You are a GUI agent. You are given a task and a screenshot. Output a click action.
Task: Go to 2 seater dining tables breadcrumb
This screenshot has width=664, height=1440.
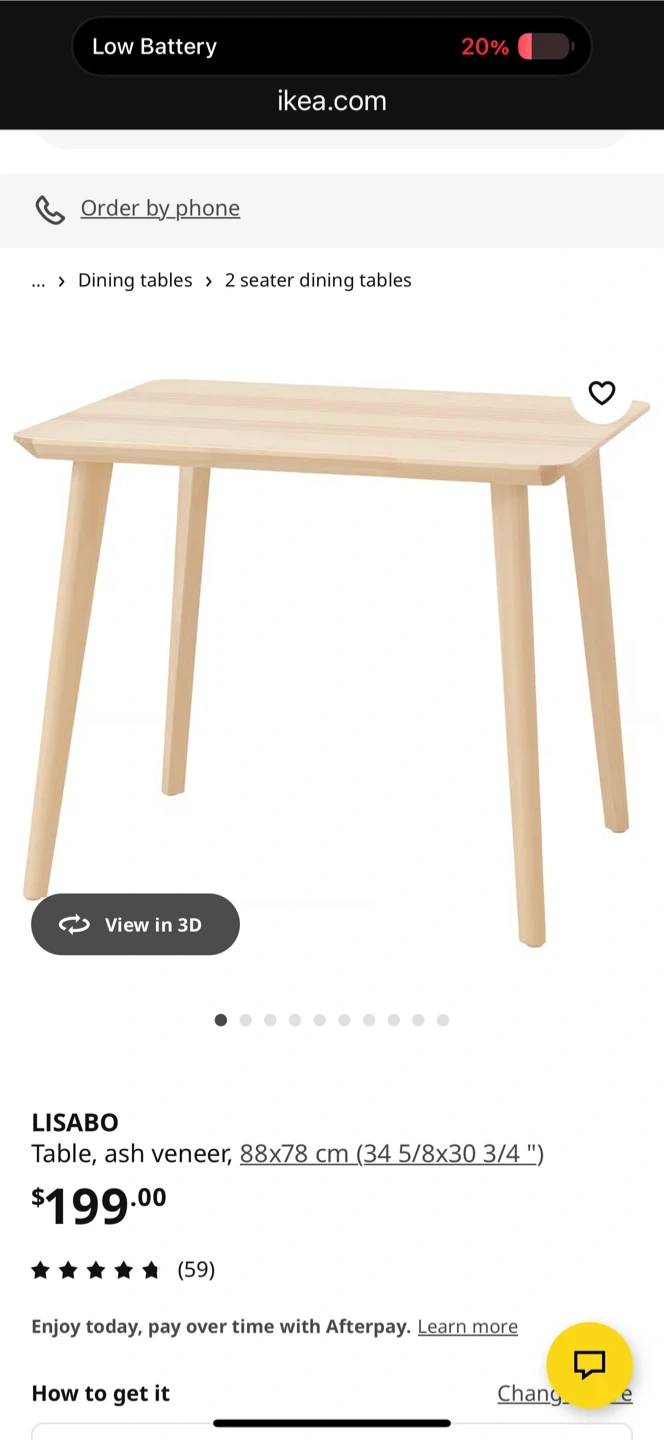pyautogui.click(x=318, y=280)
